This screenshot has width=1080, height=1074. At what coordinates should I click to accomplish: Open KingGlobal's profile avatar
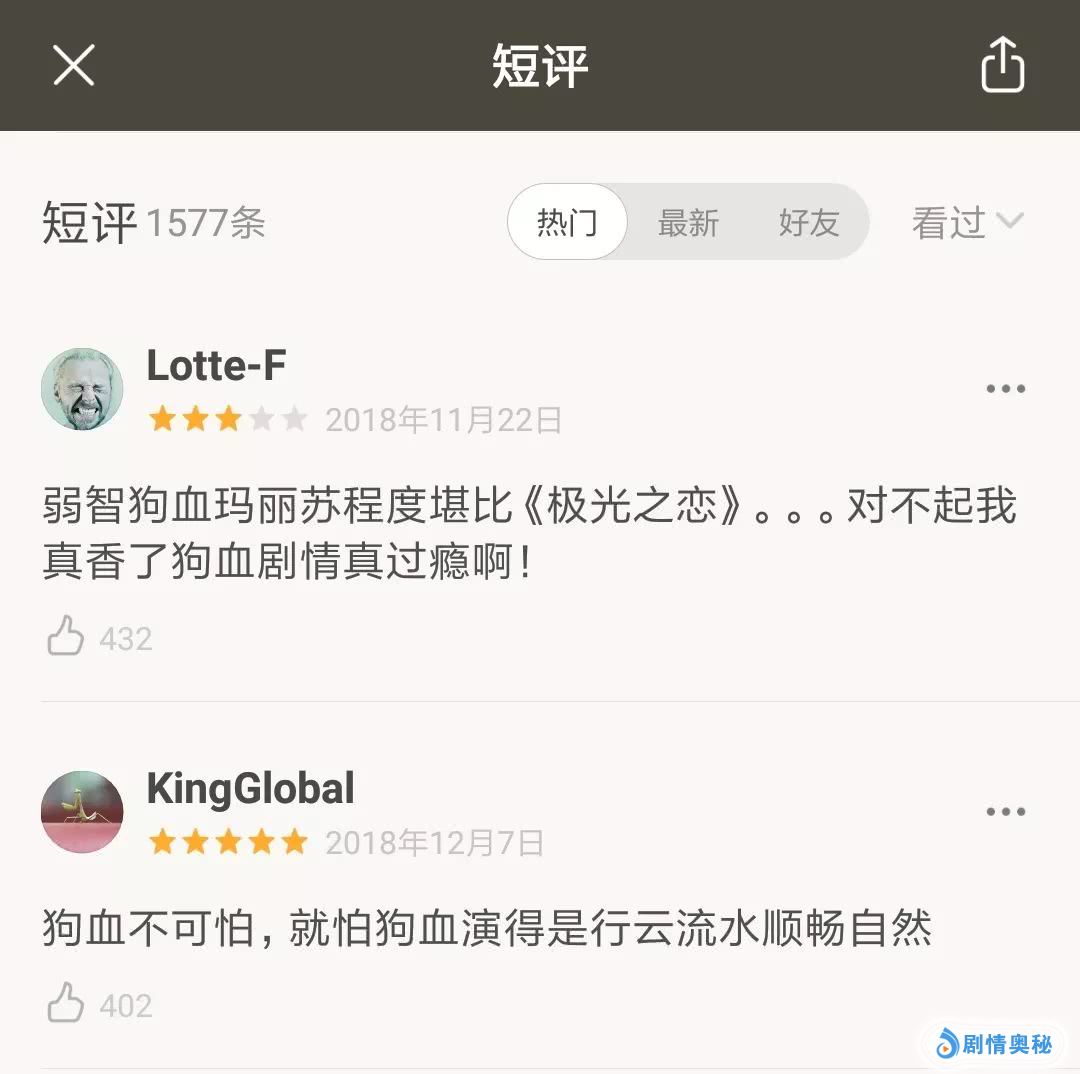pos(82,812)
